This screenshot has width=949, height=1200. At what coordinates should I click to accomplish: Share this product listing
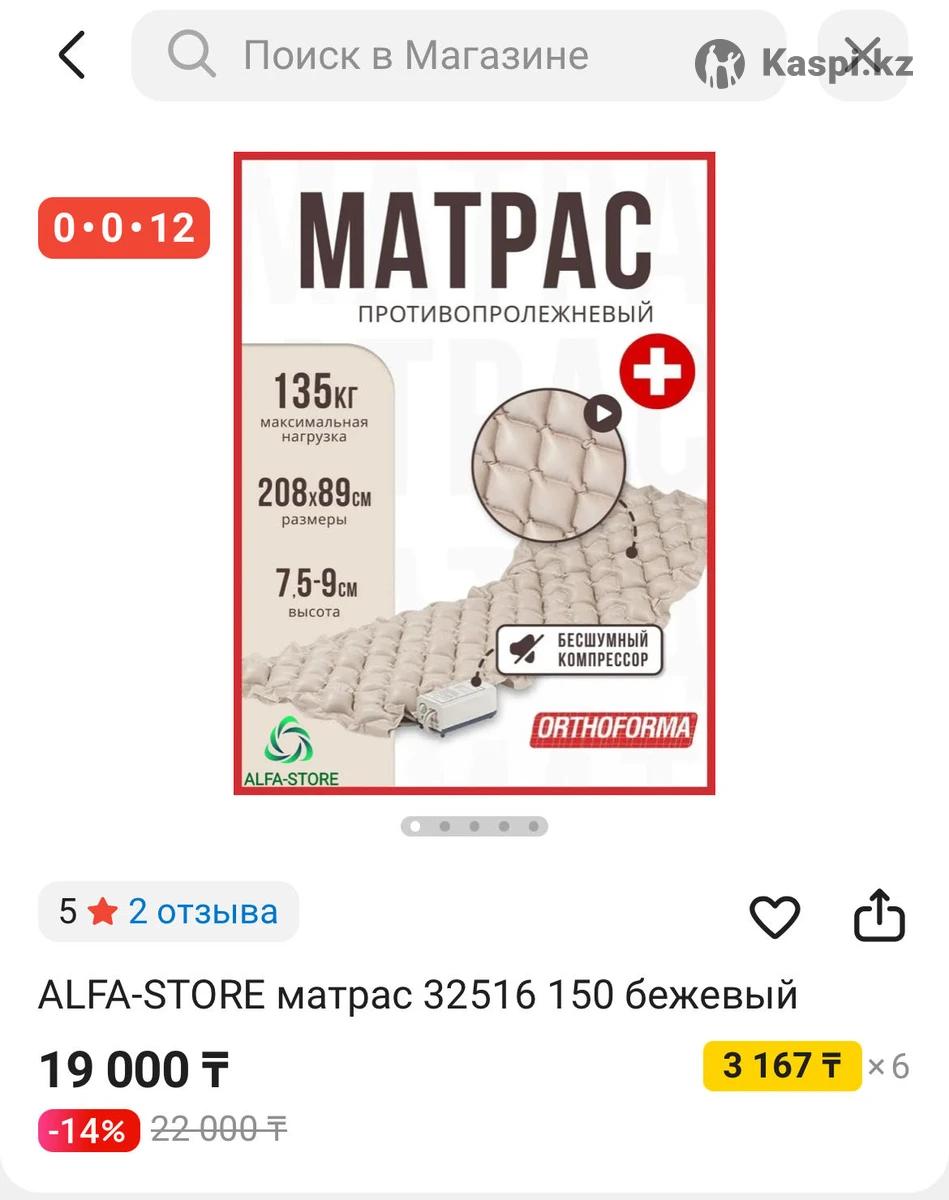pyautogui.click(x=879, y=916)
